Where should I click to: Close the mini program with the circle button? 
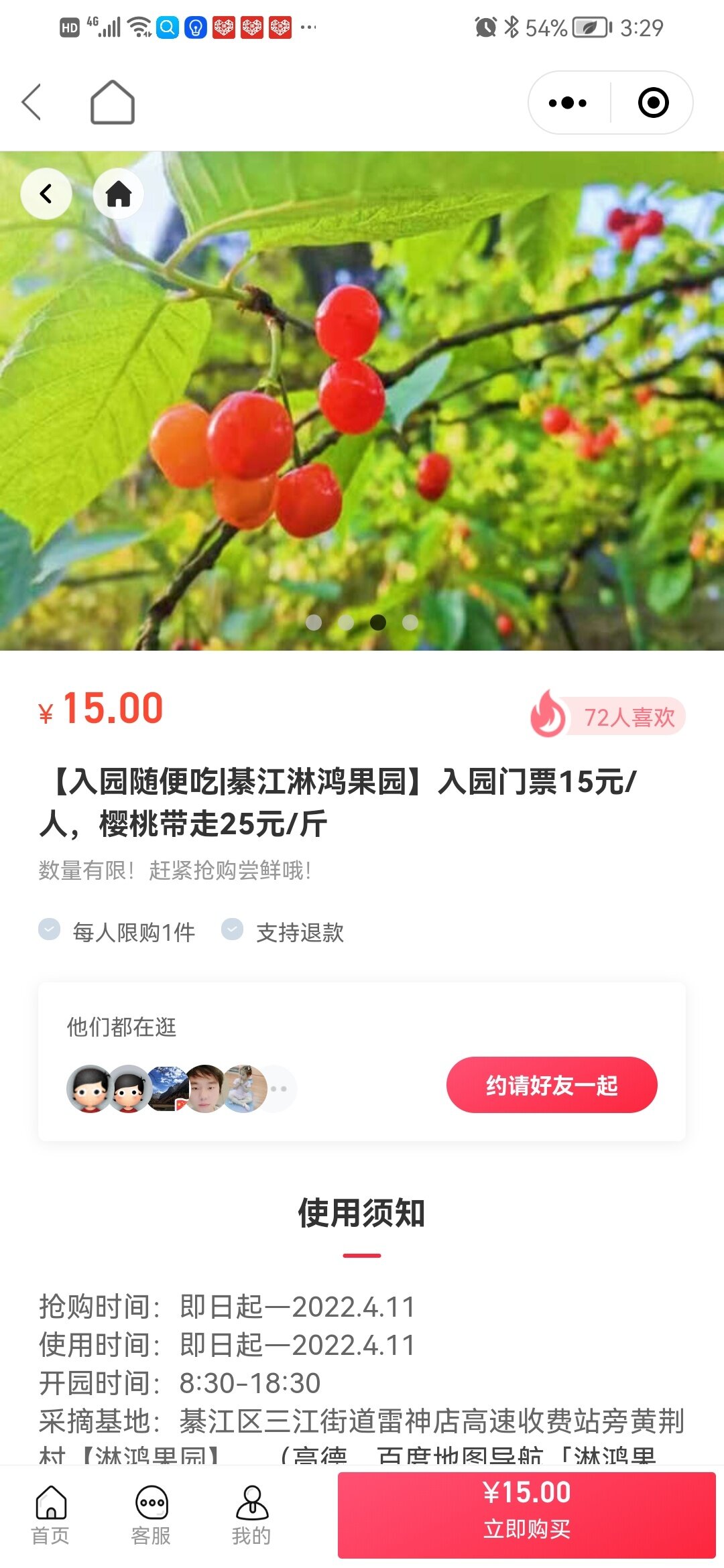[x=653, y=103]
